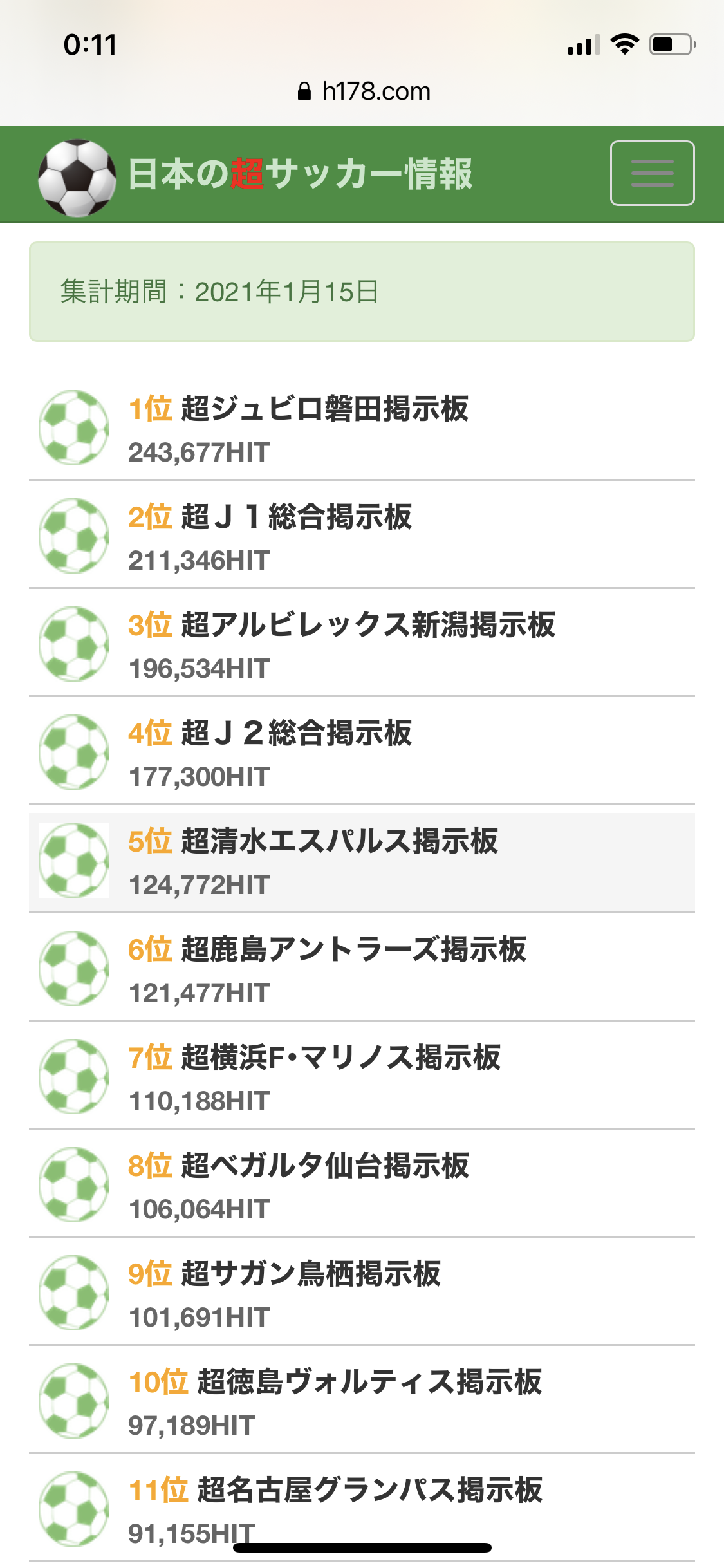The image size is (724, 1568).
Task: Select 超サガン鳥栖掲示板 row
Action: pos(362,1293)
